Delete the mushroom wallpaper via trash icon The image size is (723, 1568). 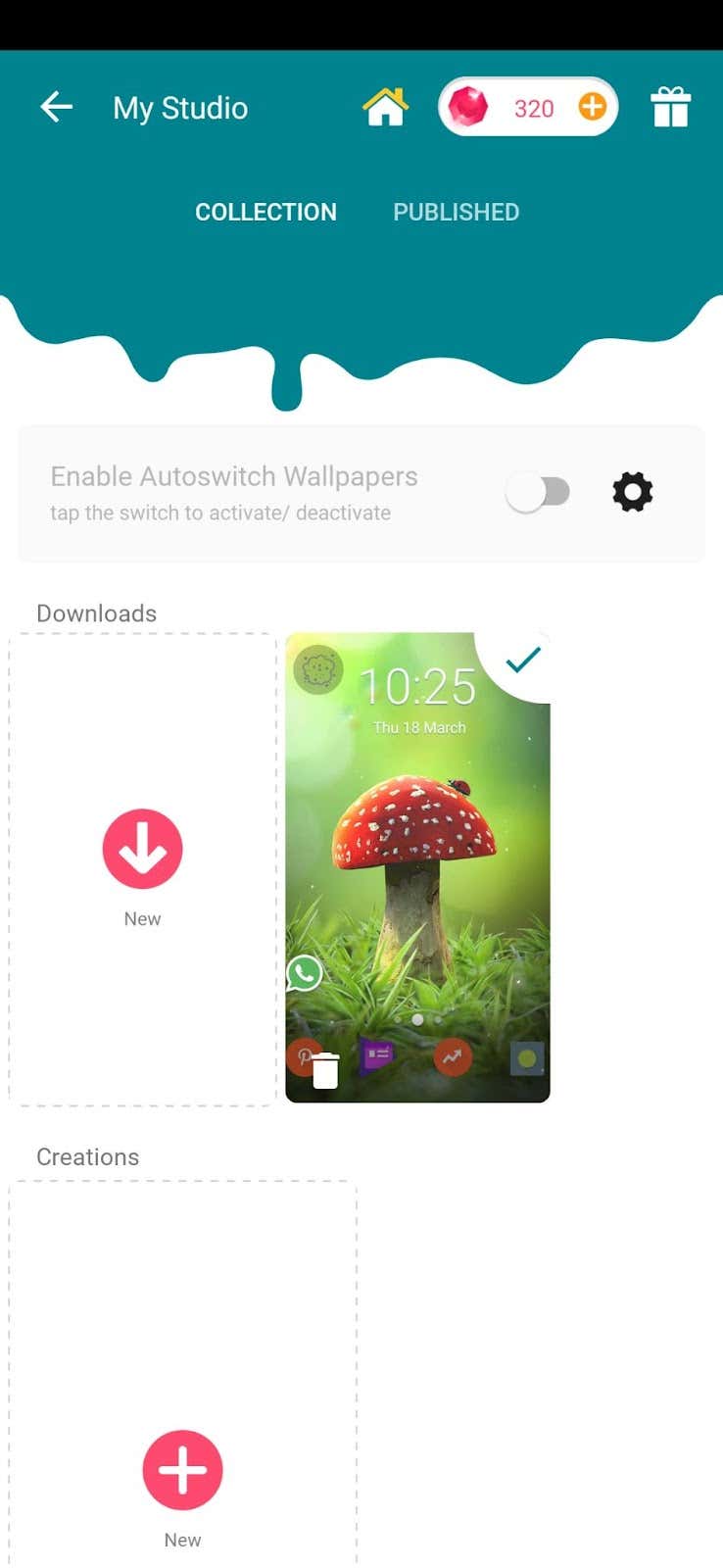(325, 1071)
